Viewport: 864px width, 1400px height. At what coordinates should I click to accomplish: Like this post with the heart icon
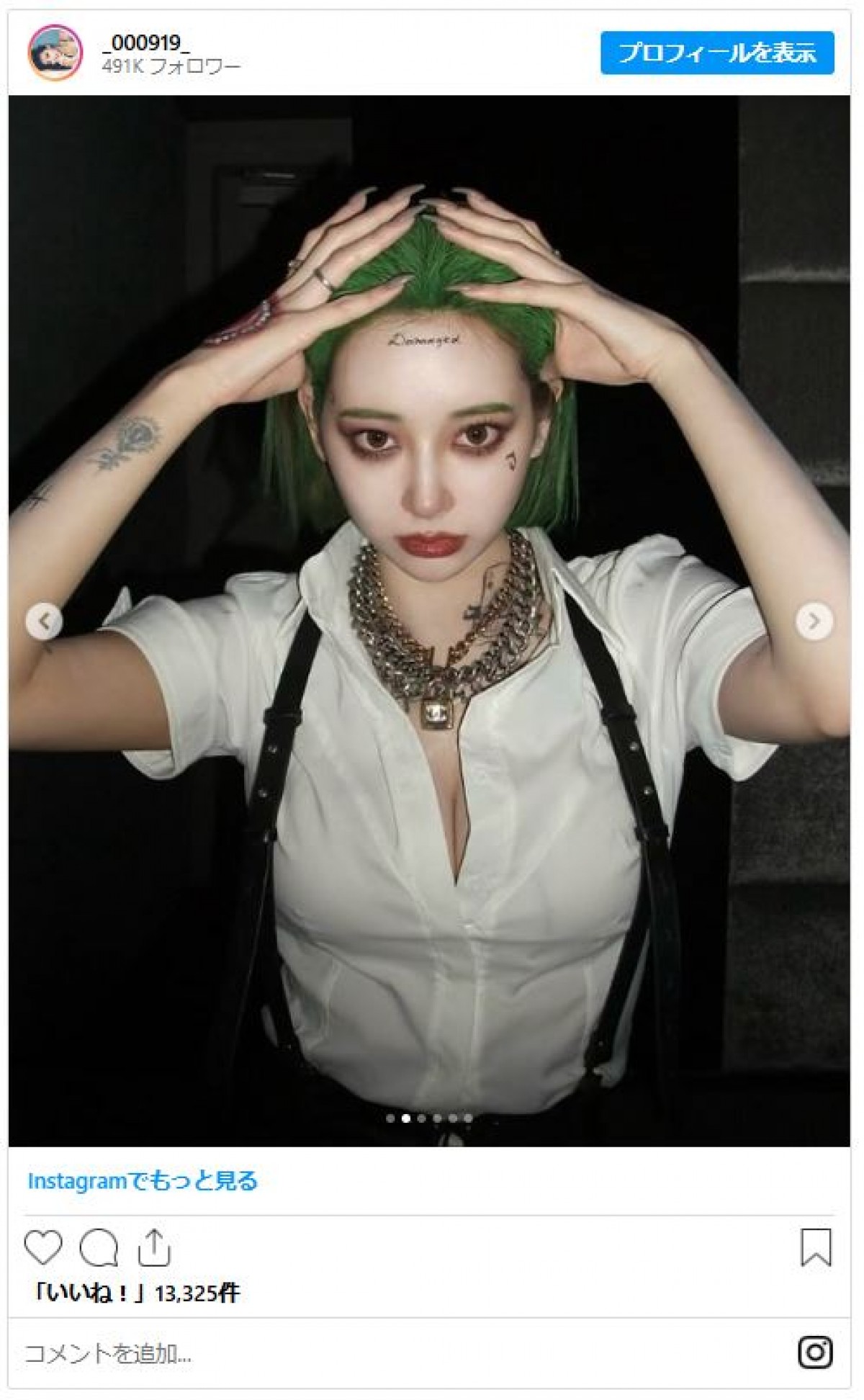pyautogui.click(x=43, y=1248)
